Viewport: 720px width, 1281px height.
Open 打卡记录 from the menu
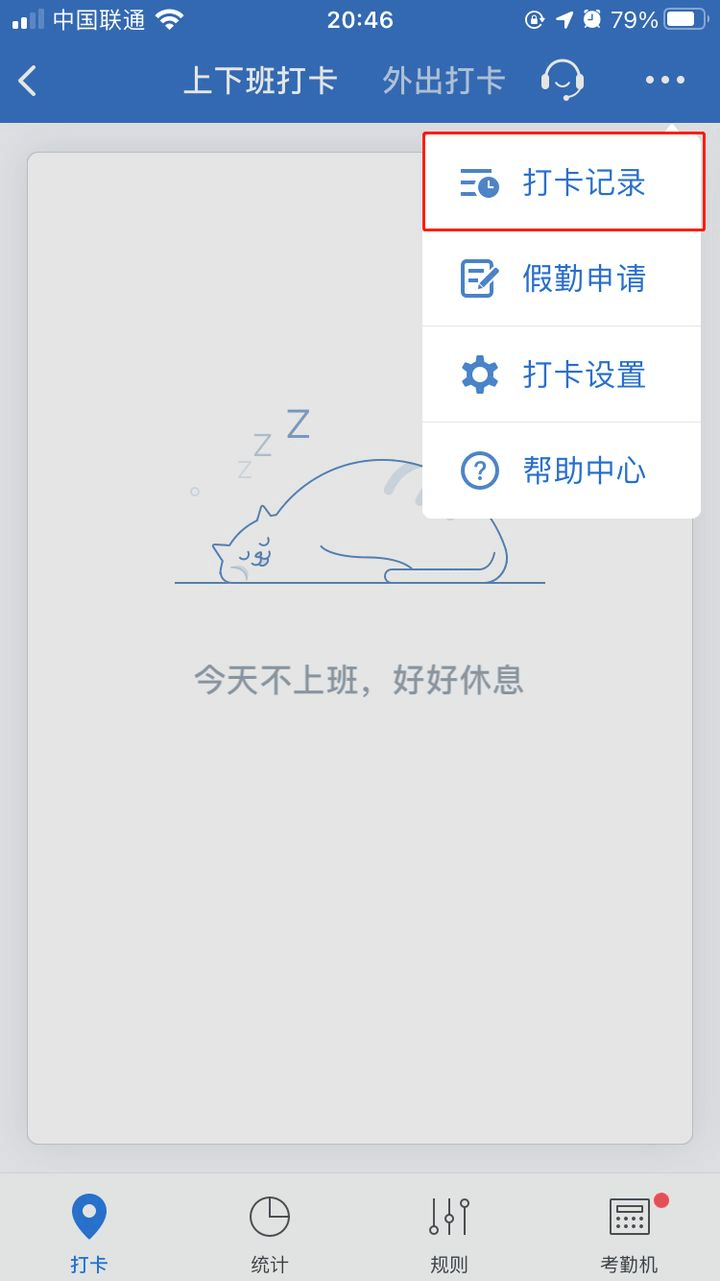[x=562, y=183]
